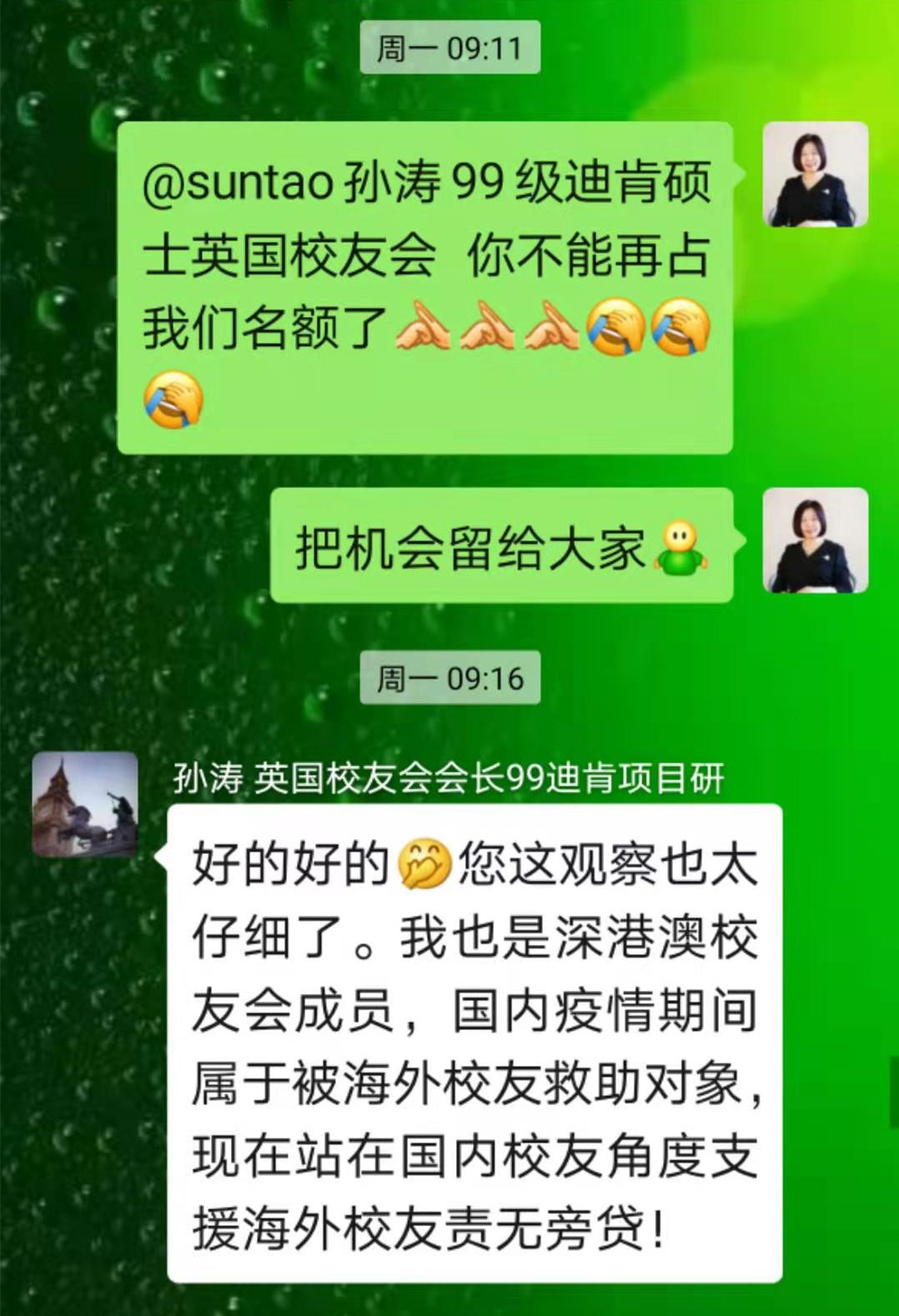Tap the avatar beside the 把机会留给大家 message
Screen dimensions: 899x1316
click(815, 541)
